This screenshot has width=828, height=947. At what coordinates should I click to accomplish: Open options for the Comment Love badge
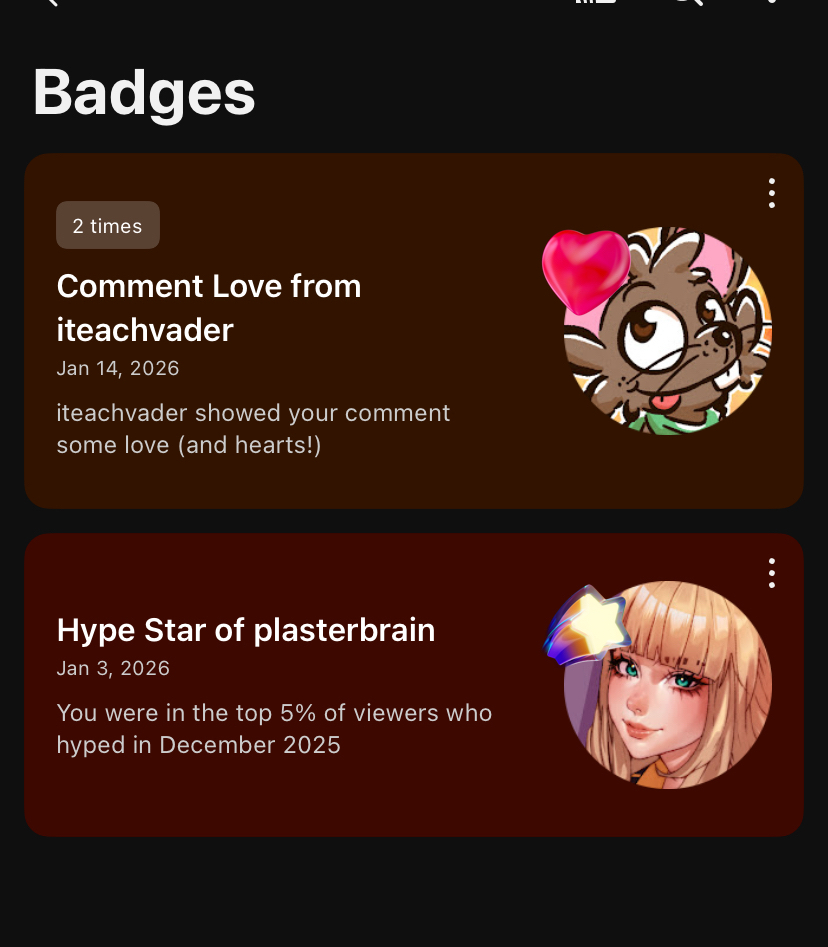771,193
